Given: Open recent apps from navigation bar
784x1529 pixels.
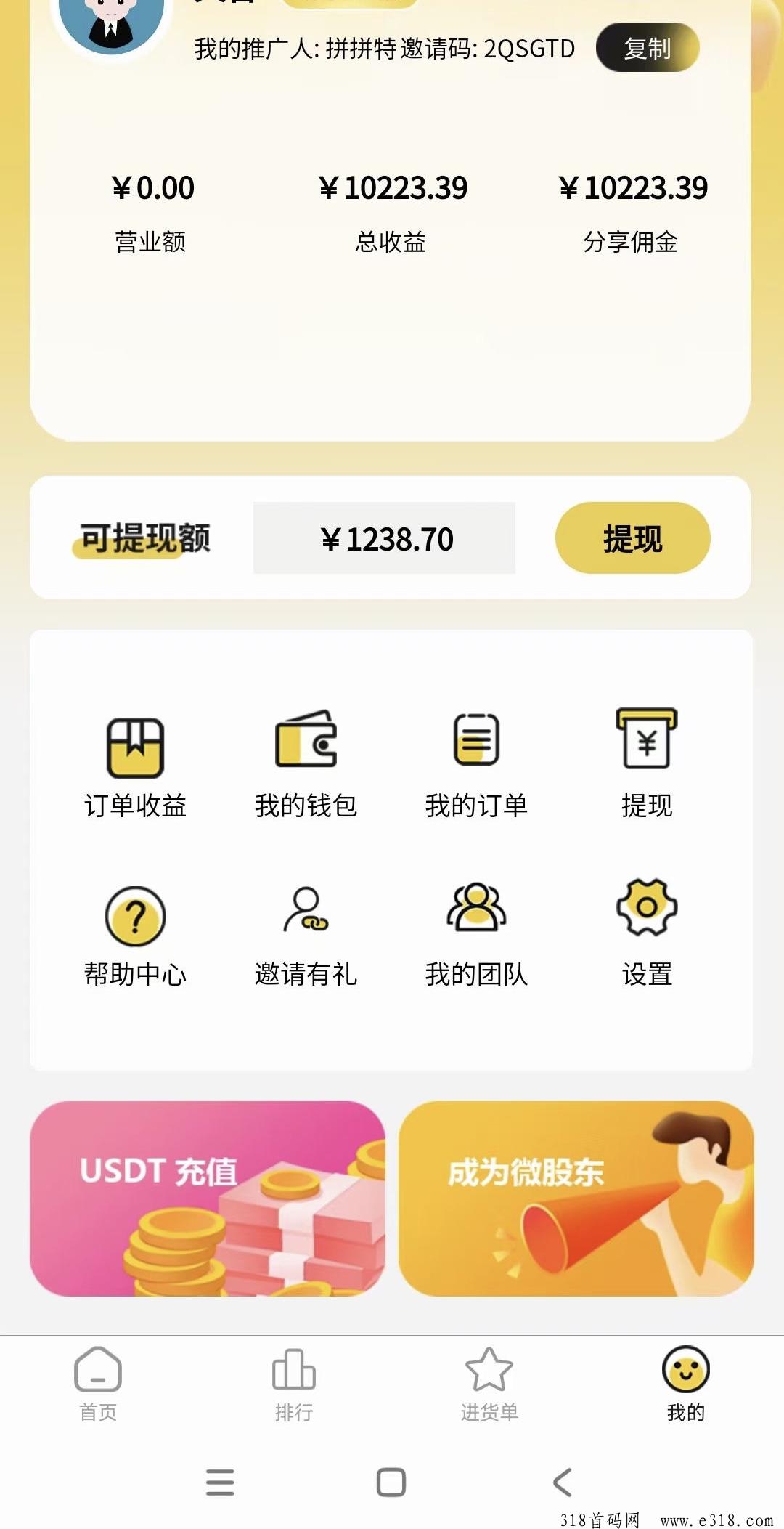Looking at the screenshot, I should click(x=220, y=1482).
